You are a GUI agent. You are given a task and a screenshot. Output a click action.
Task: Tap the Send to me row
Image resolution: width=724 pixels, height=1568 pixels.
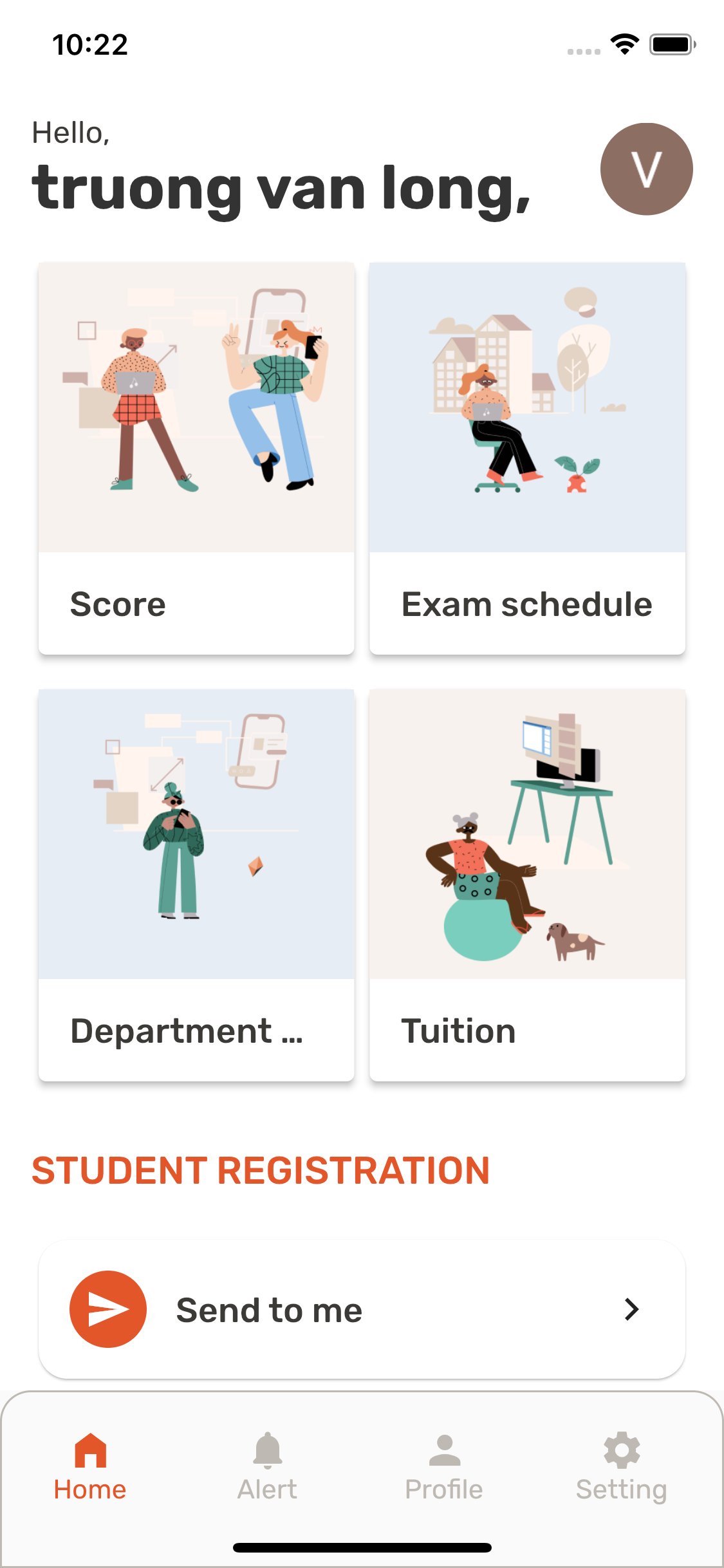click(x=362, y=1309)
